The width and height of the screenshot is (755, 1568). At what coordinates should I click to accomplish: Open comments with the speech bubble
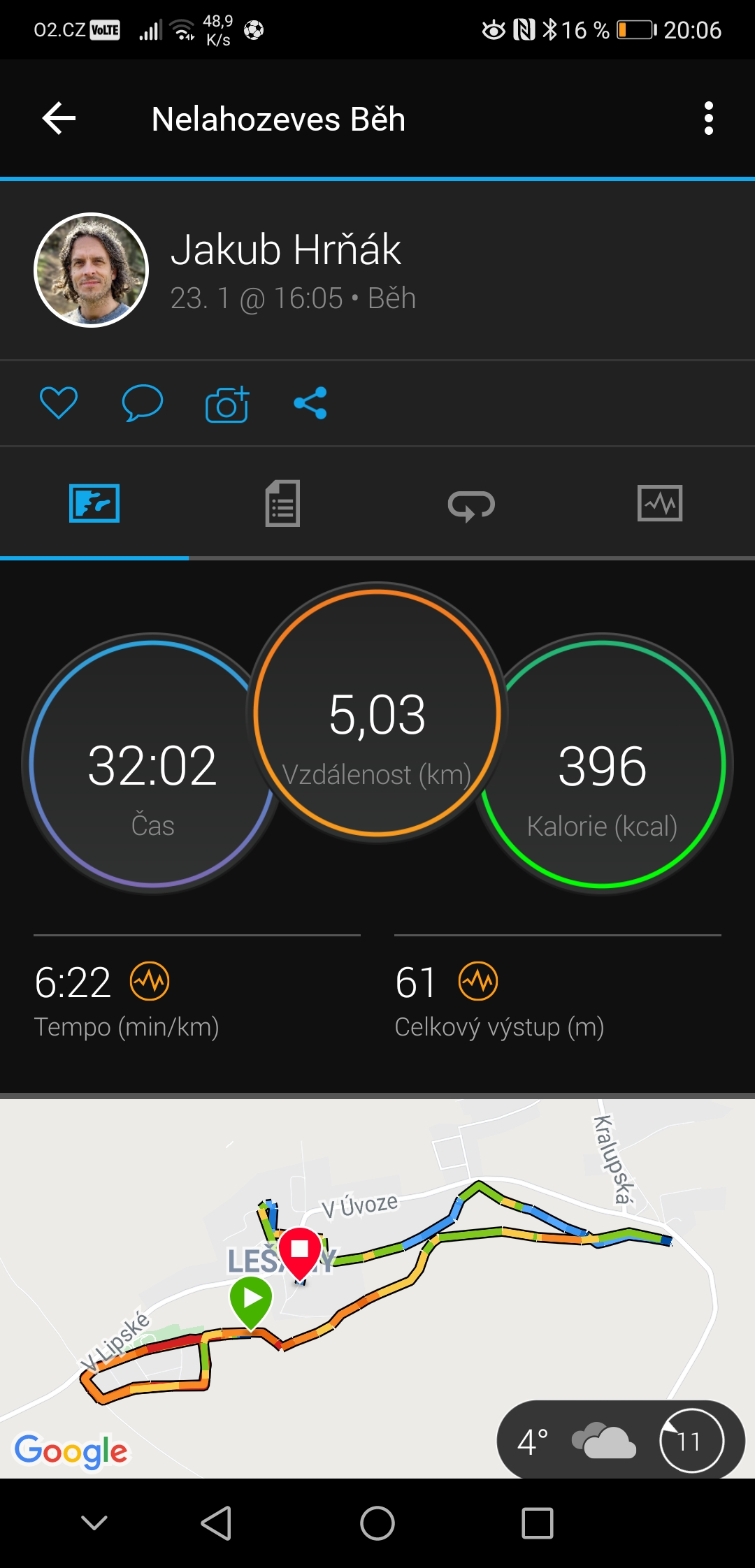(x=143, y=402)
